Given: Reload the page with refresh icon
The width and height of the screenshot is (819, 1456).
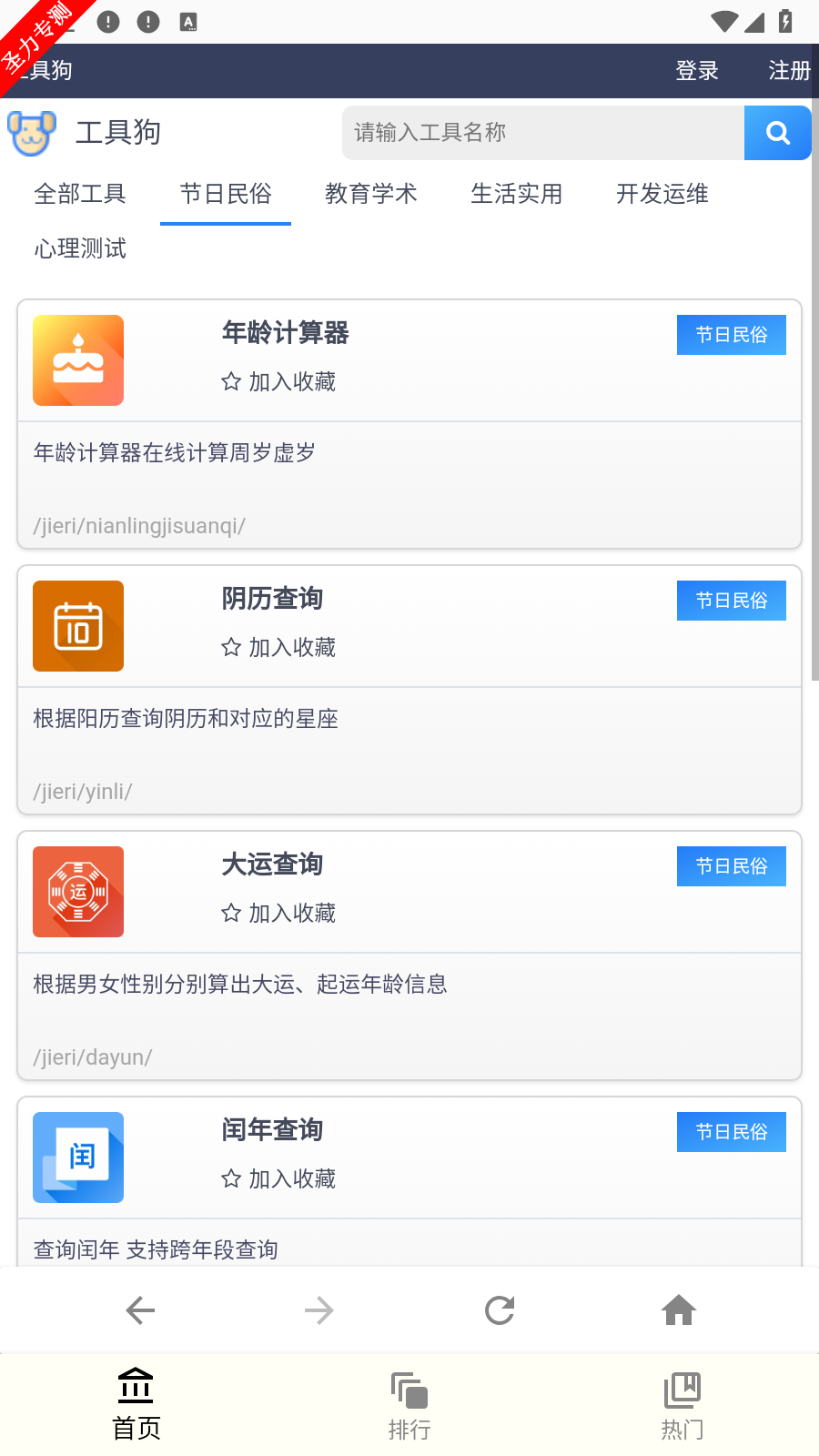Looking at the screenshot, I should [500, 1310].
